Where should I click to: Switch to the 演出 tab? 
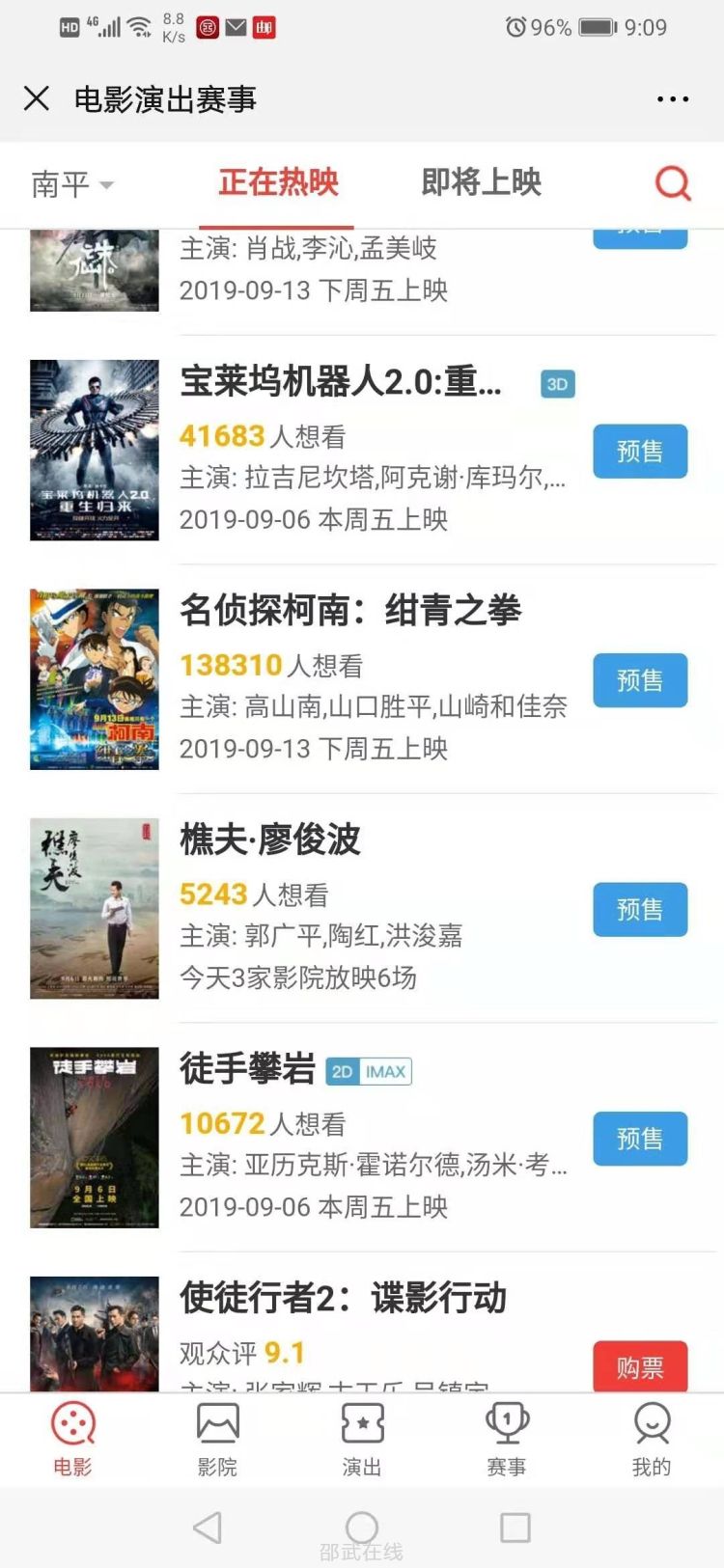[x=362, y=1440]
